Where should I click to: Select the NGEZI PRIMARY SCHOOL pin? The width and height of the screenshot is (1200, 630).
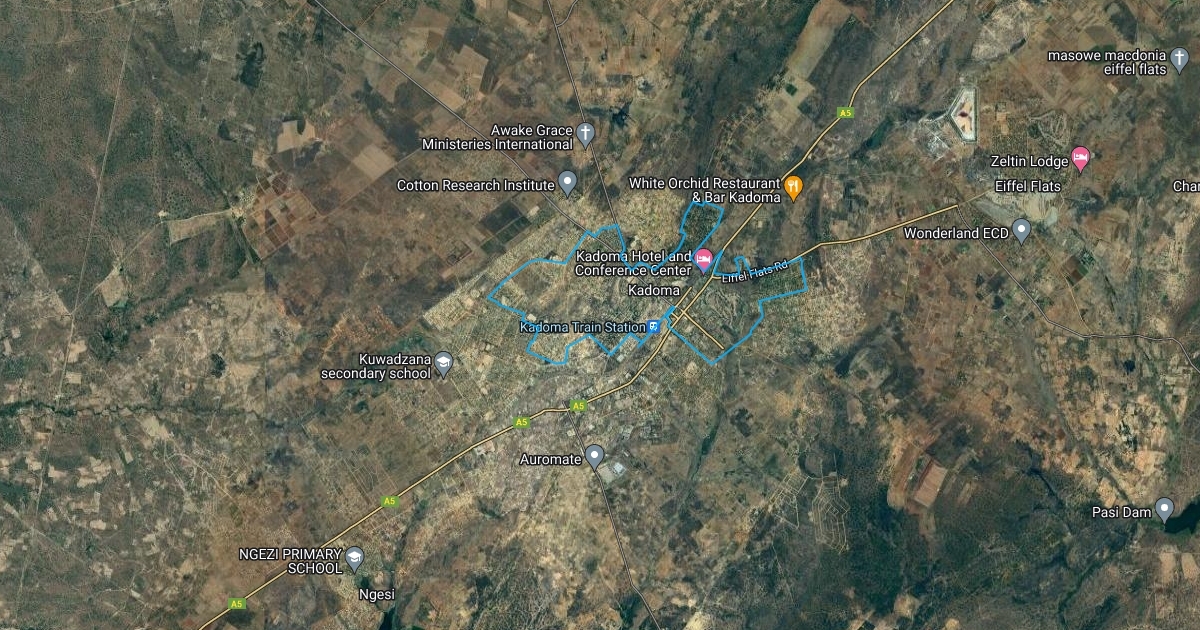point(354,557)
